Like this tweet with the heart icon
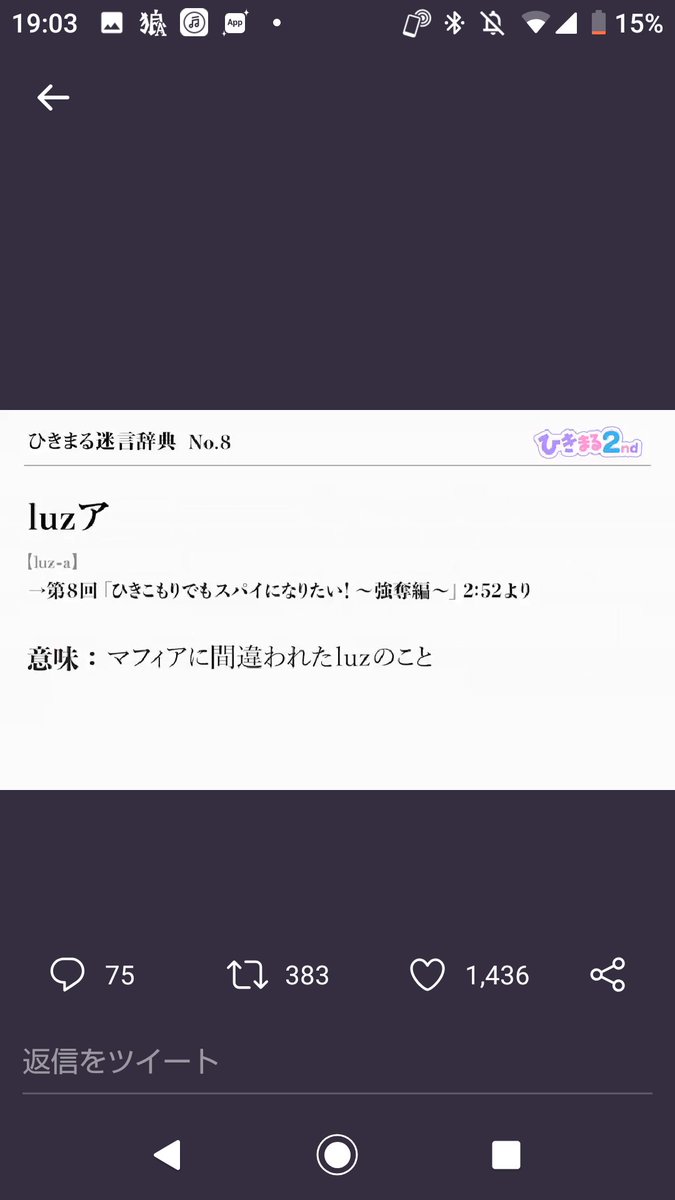 tap(427, 974)
